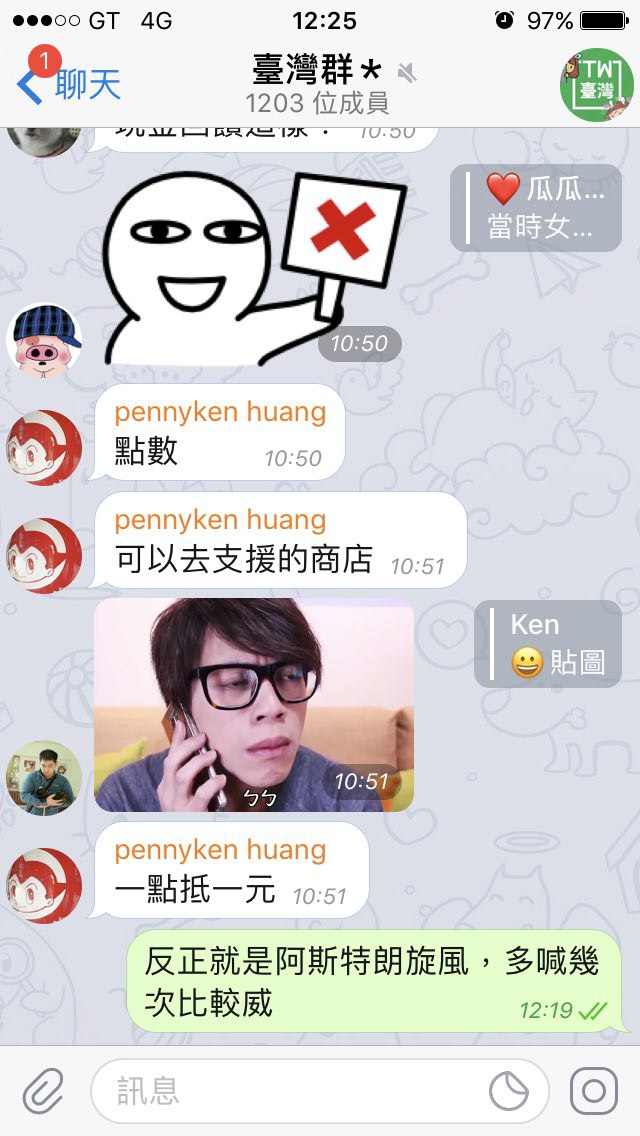Image resolution: width=640 pixels, height=1136 pixels.
Task: Open the 臺灣群 group info header
Action: pos(318,85)
